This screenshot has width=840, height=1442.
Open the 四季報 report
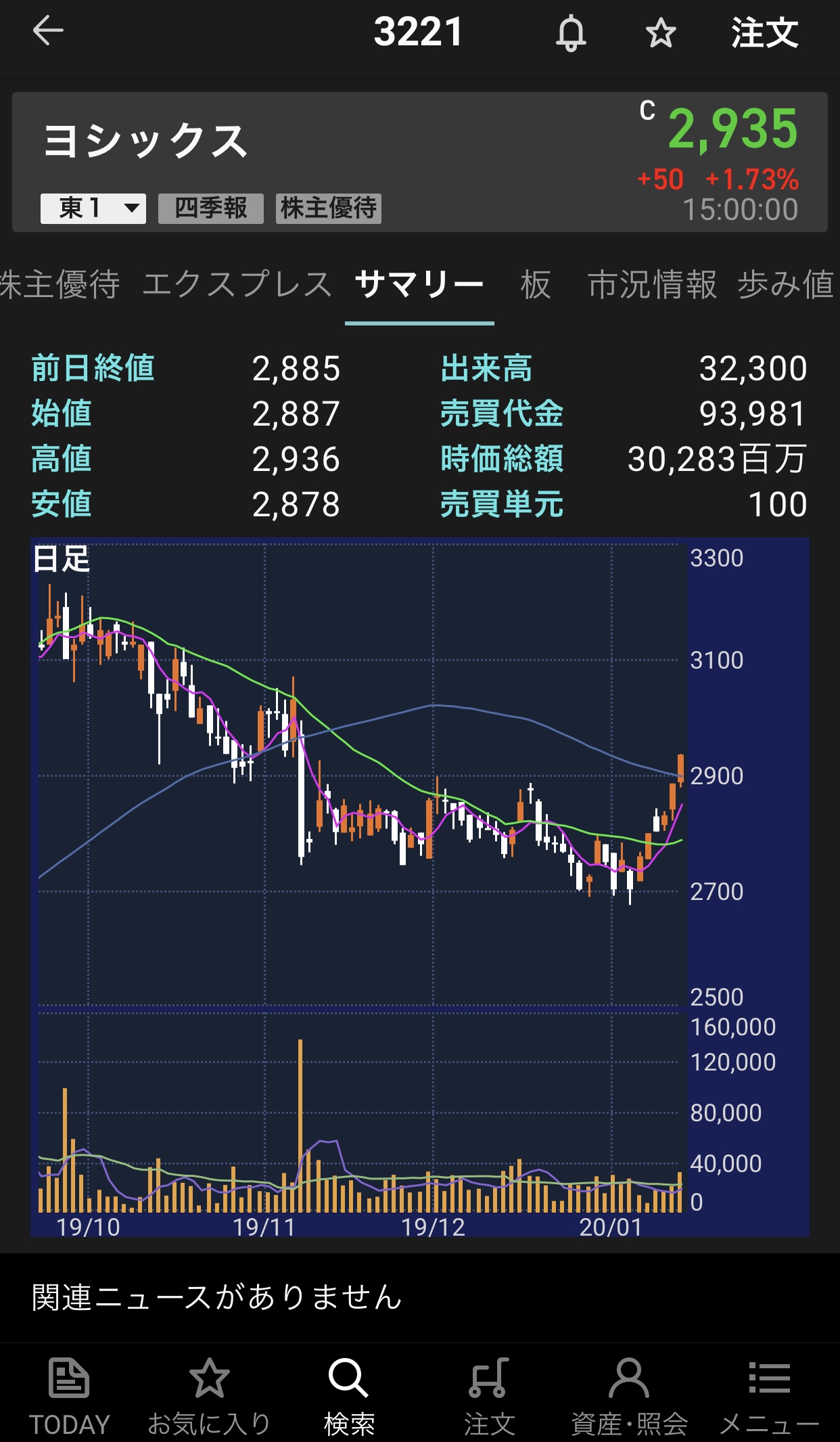210,208
